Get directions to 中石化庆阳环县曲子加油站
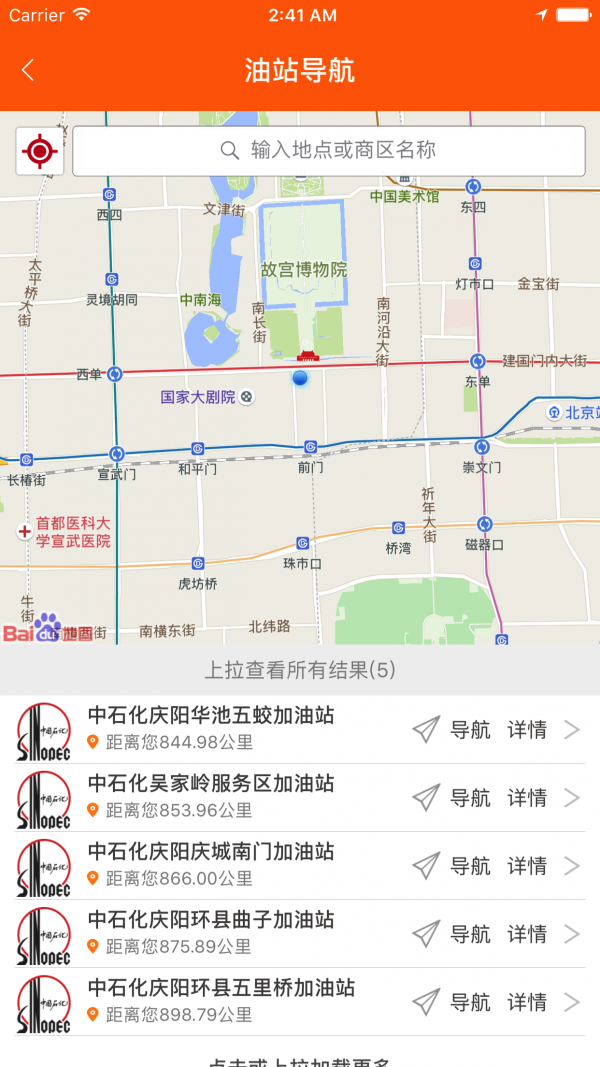Screen dimensions: 600x1067 452,934
